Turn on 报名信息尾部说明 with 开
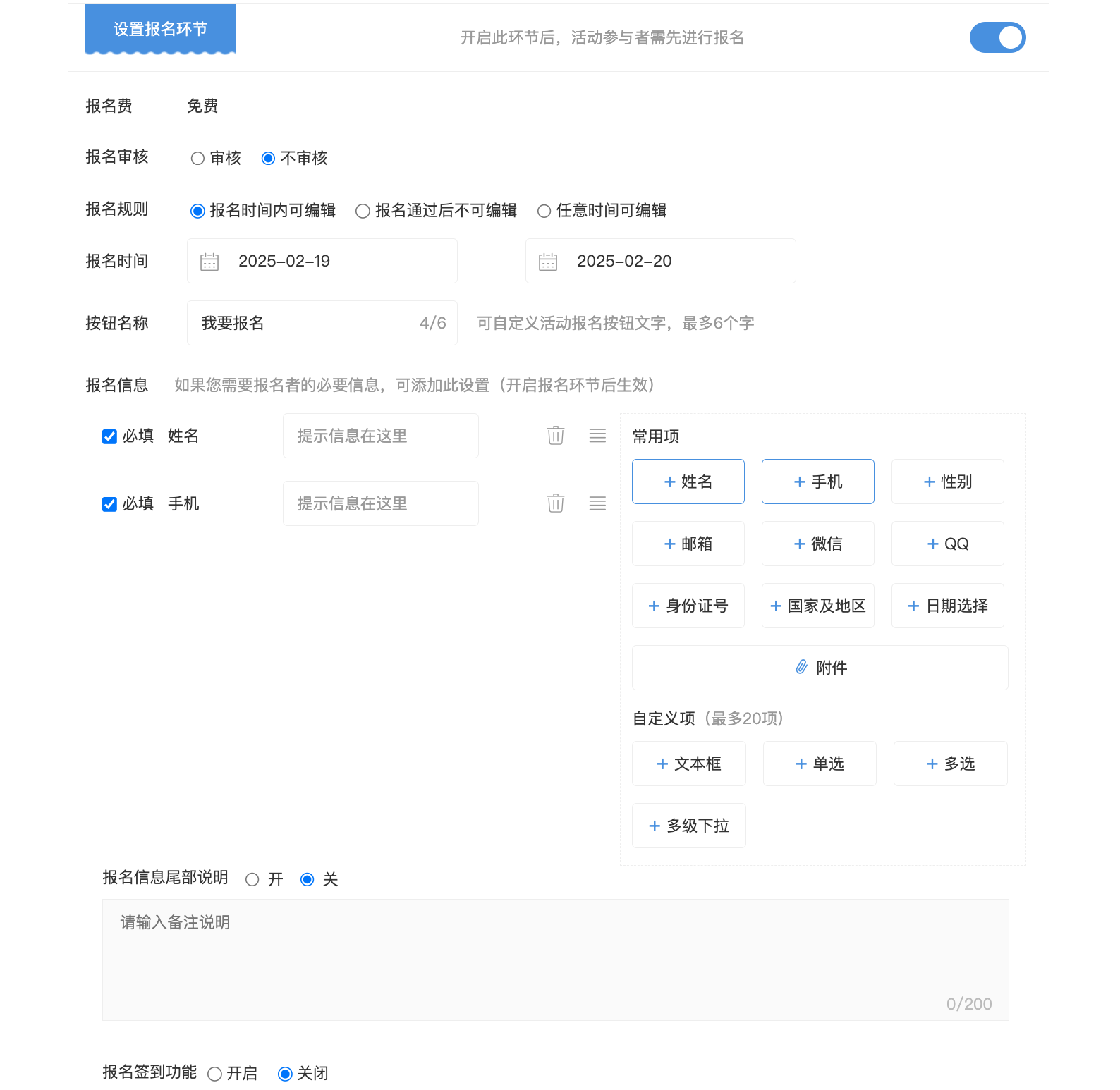 pyautogui.click(x=252, y=880)
